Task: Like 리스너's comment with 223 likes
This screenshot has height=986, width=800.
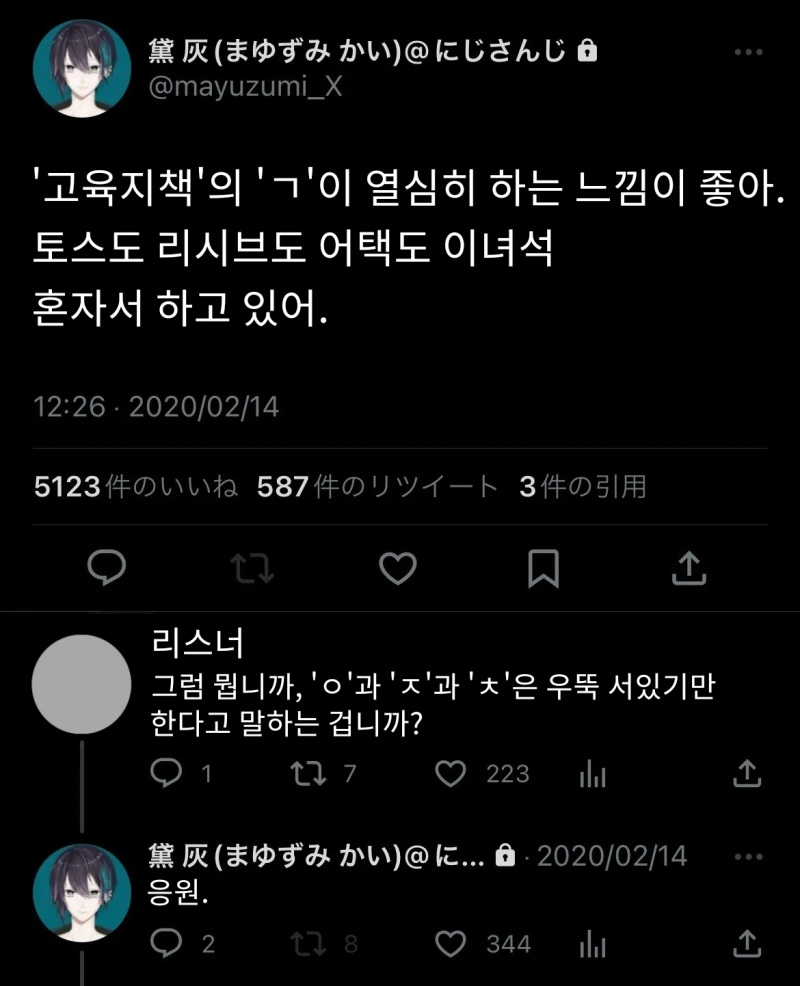Action: point(453,773)
